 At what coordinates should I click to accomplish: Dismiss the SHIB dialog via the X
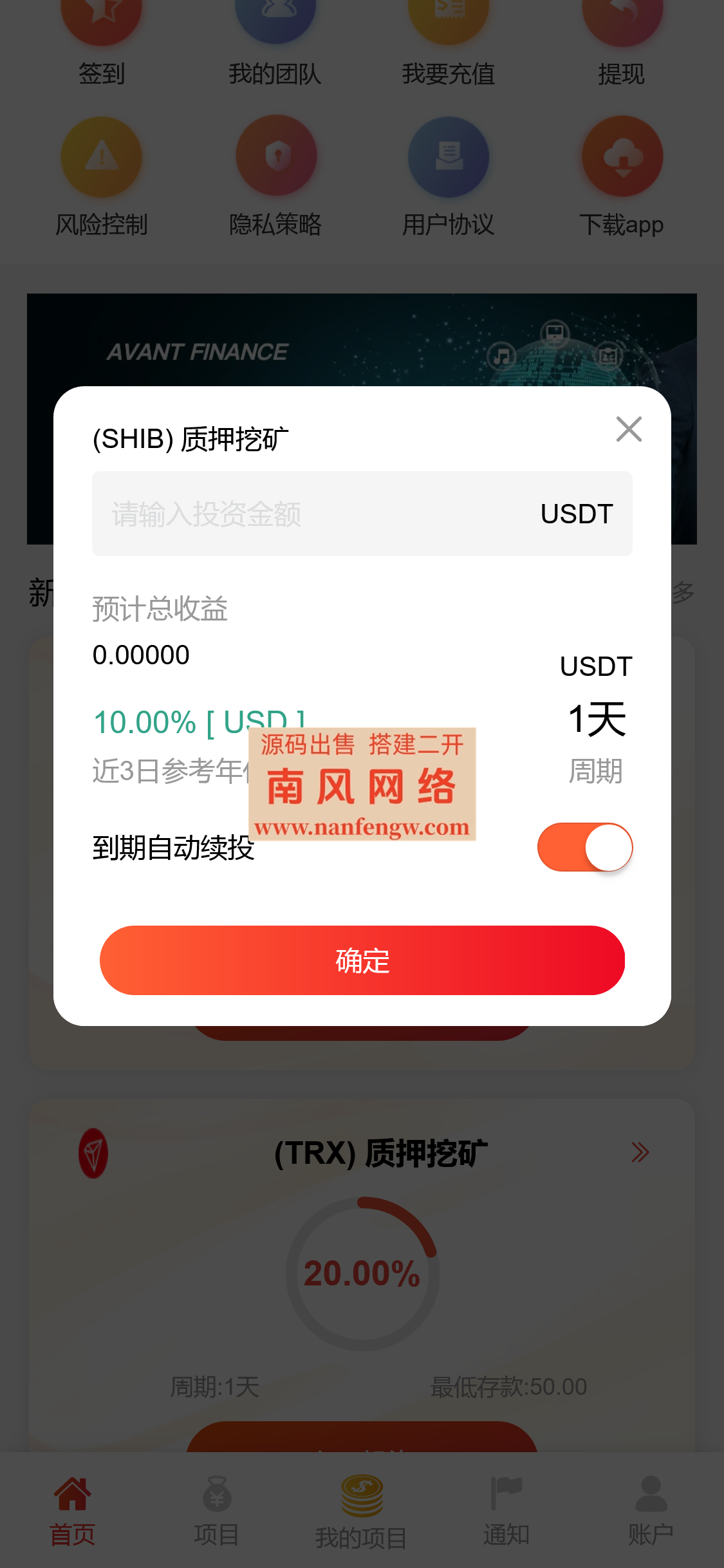click(x=629, y=429)
